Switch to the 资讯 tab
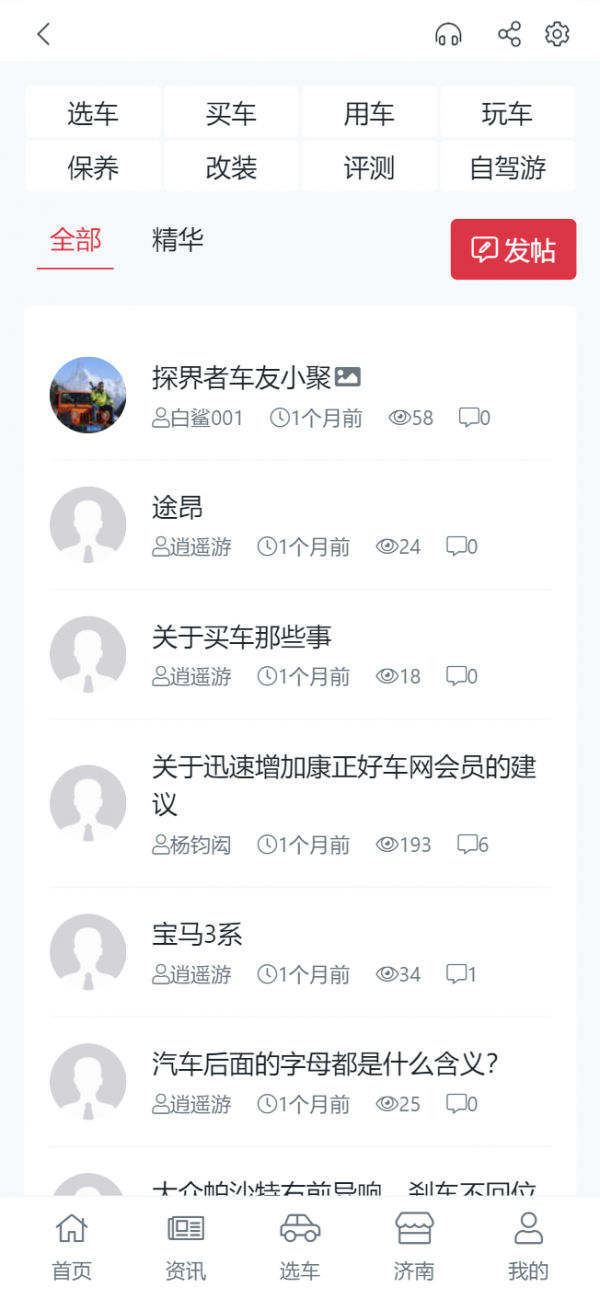The width and height of the screenshot is (600, 1299). tap(185, 1246)
